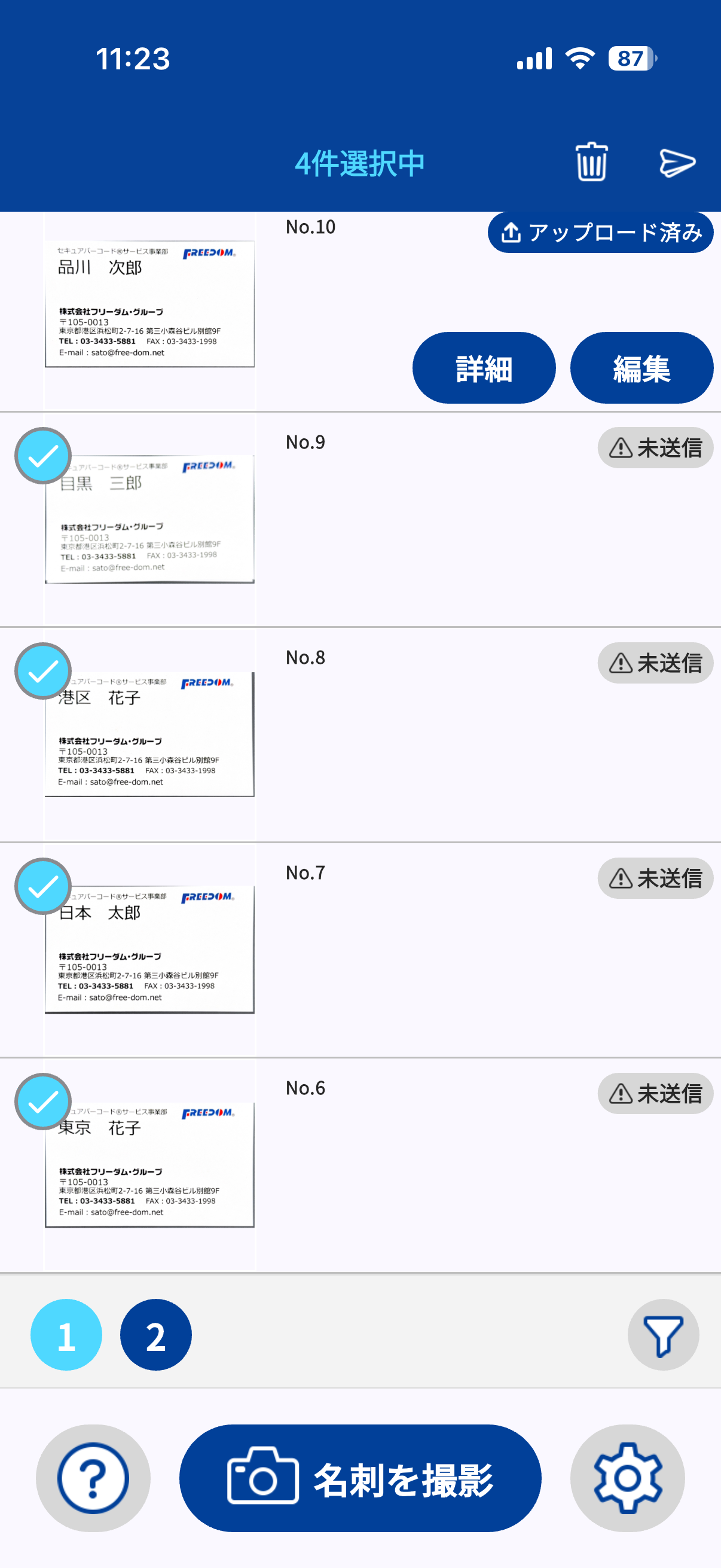
Task: Open help via the question mark button
Action: [93, 1478]
